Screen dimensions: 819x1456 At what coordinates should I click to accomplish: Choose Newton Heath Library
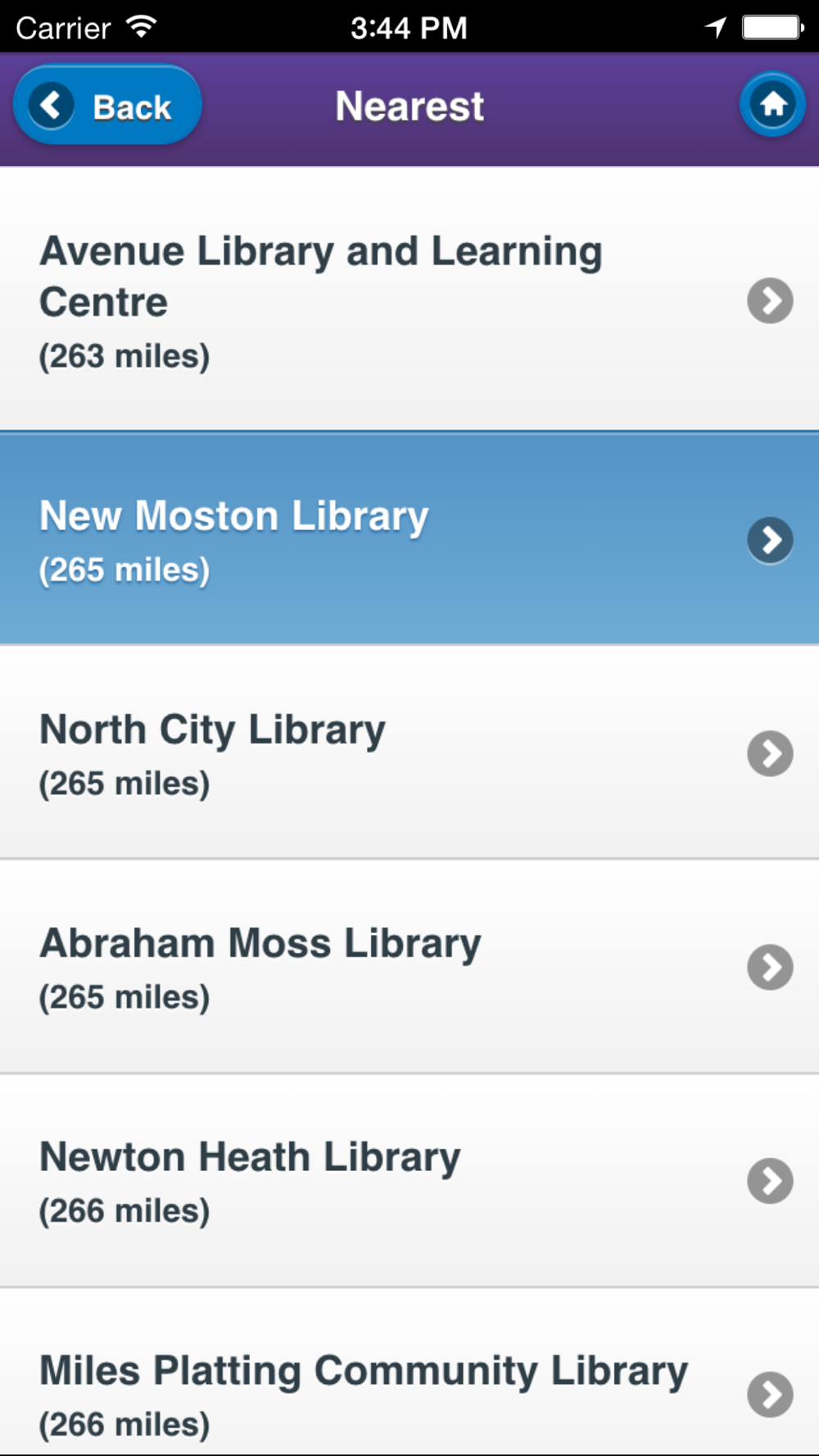(x=409, y=1181)
